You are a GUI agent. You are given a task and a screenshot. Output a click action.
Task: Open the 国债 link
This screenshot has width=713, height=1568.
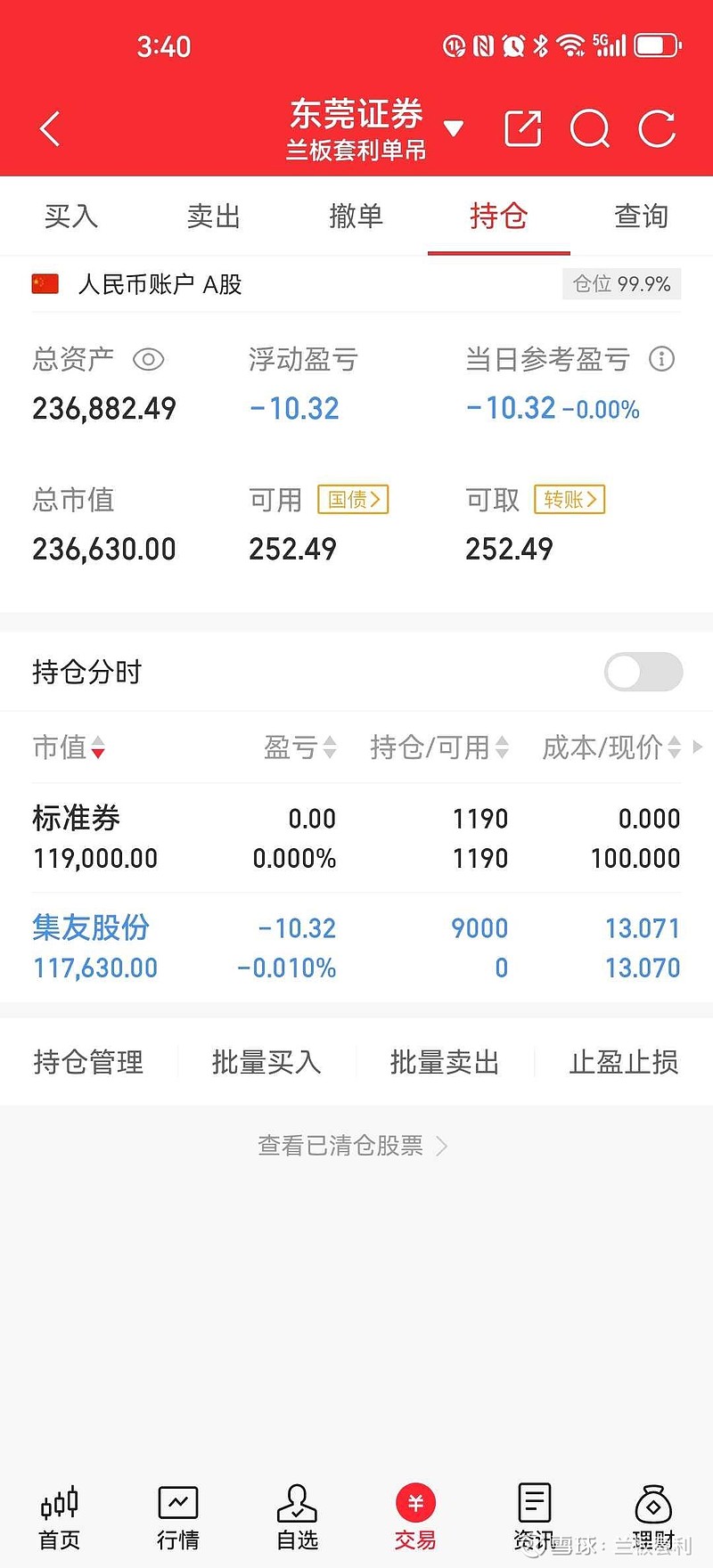click(353, 500)
